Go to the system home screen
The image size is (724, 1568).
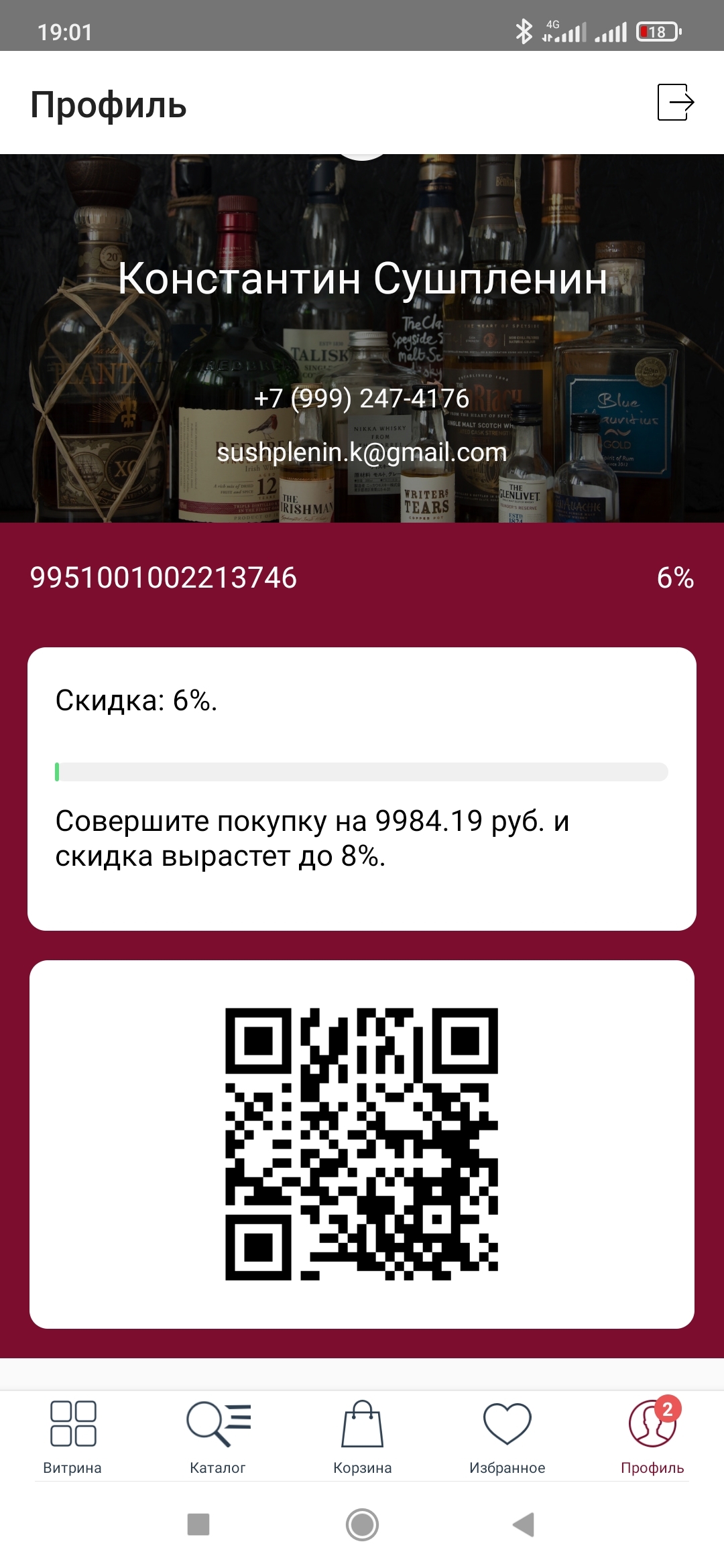(x=363, y=1524)
